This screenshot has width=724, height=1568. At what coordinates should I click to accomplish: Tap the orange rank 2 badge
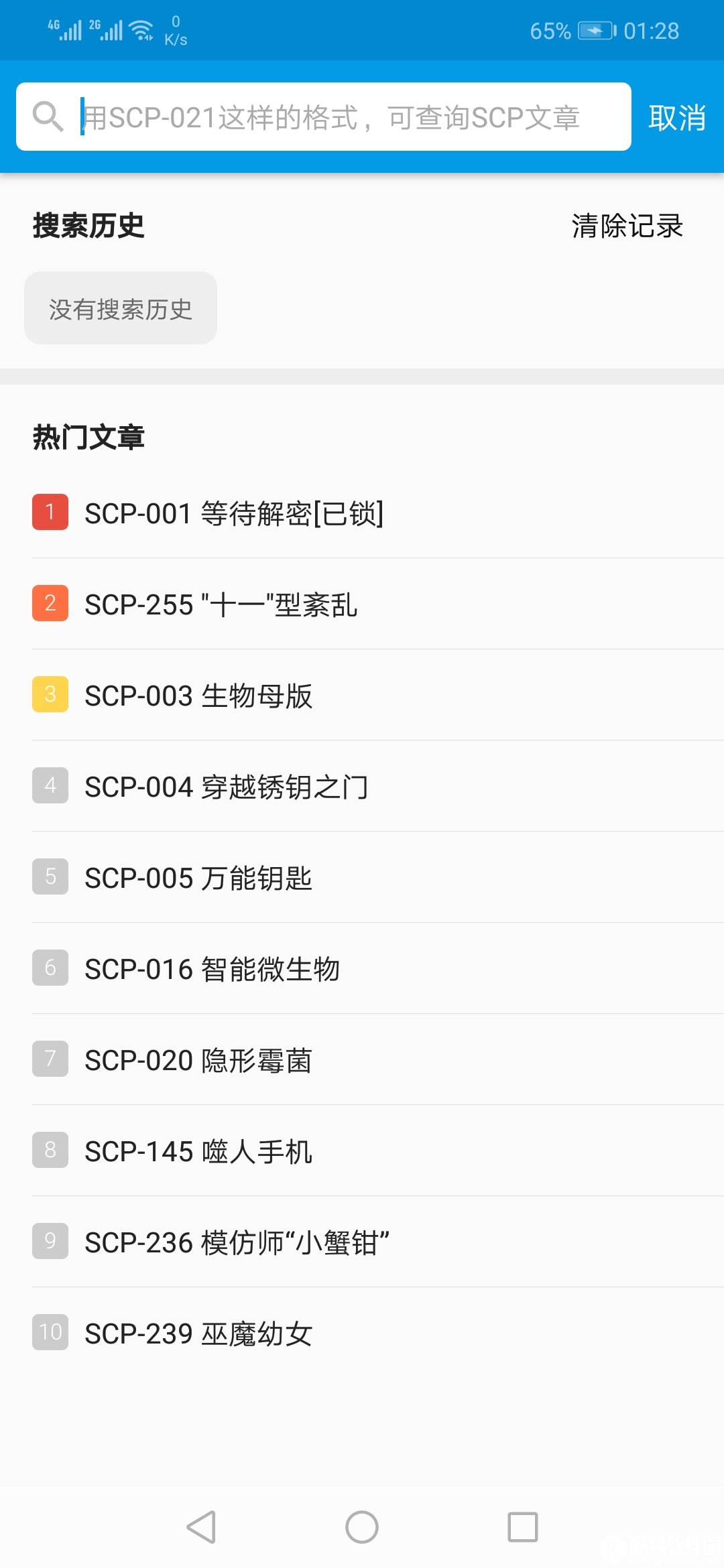(50, 605)
